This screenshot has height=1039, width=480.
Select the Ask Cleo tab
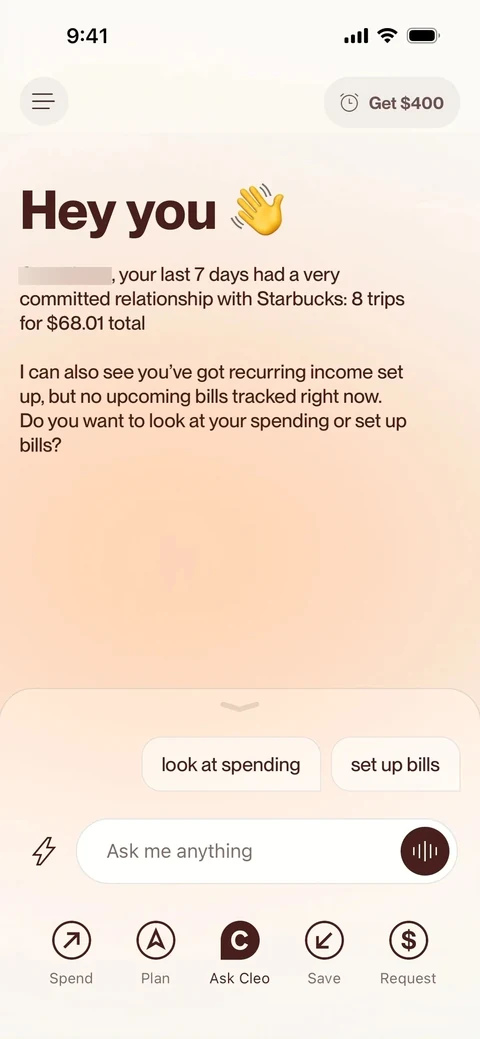click(239, 952)
